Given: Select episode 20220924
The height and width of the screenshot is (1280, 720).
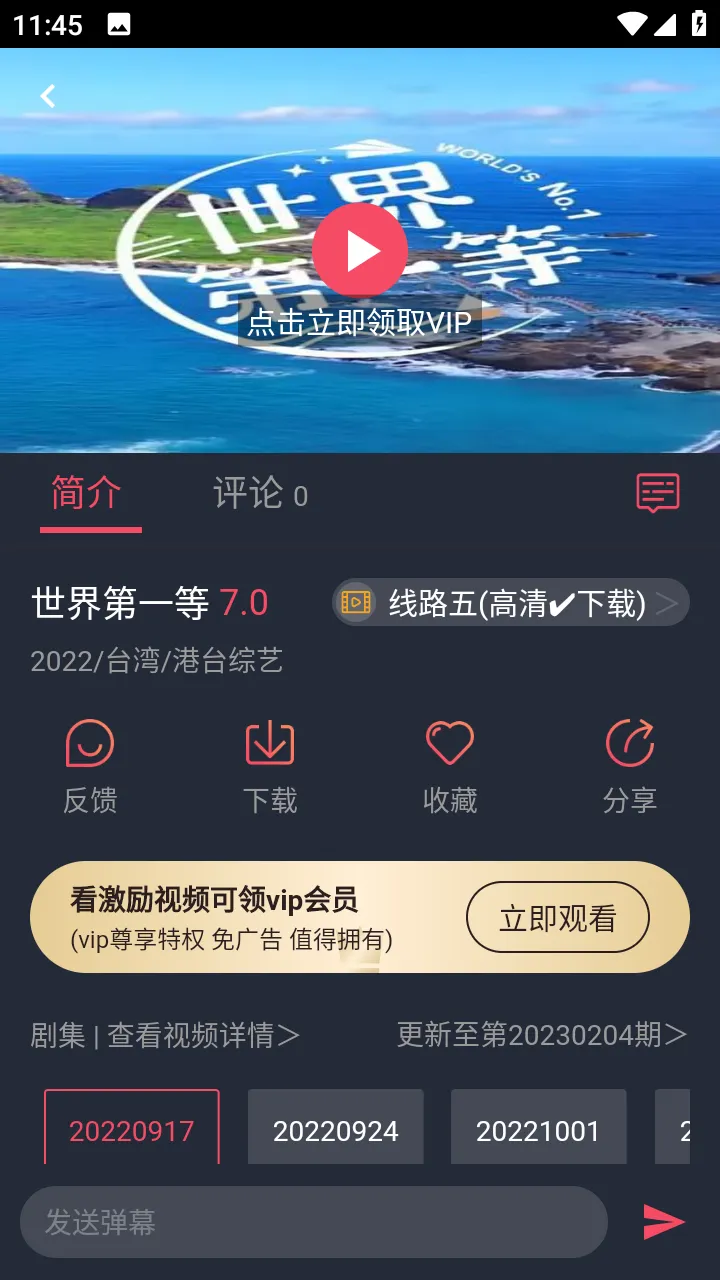Looking at the screenshot, I should (x=336, y=1127).
